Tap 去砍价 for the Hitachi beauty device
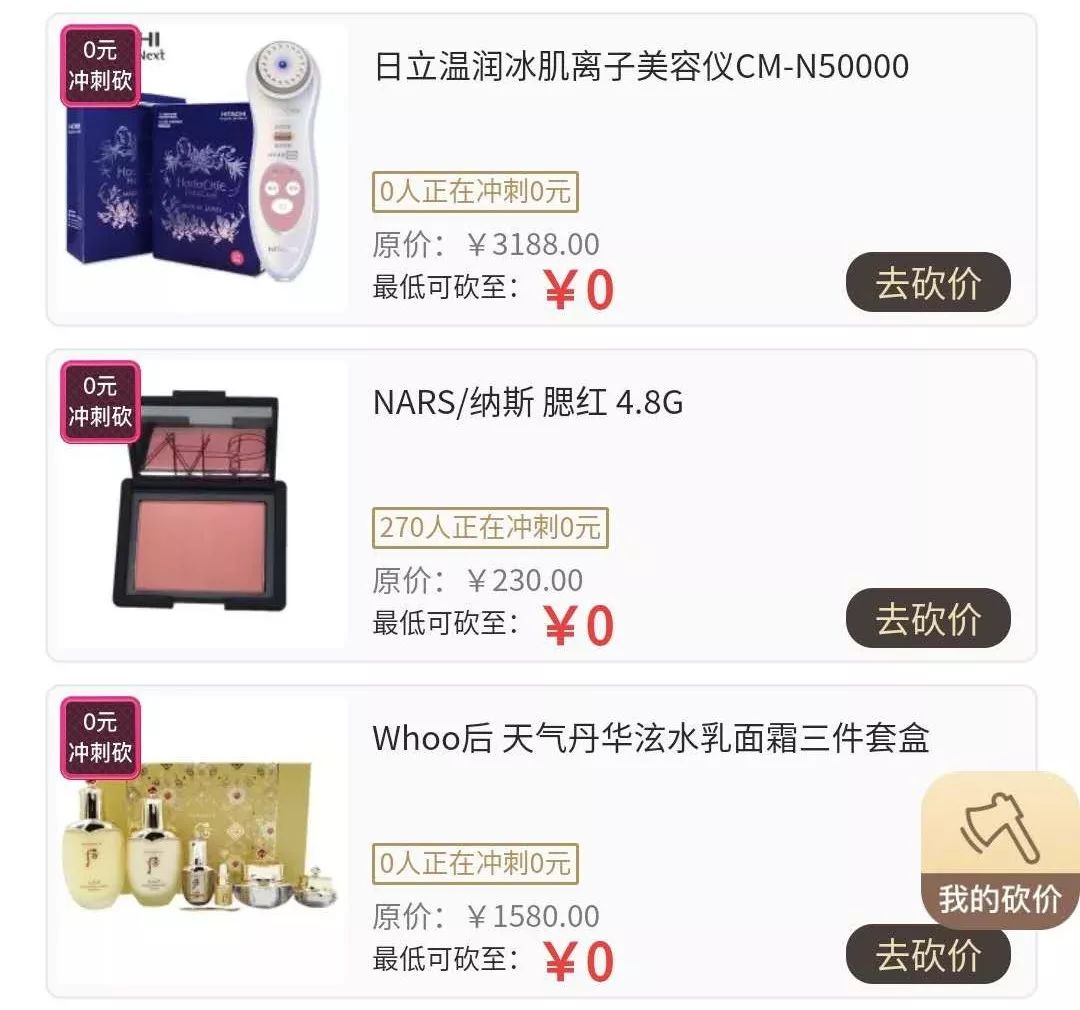Screen dimensions: 1080x1010 (x=928, y=283)
